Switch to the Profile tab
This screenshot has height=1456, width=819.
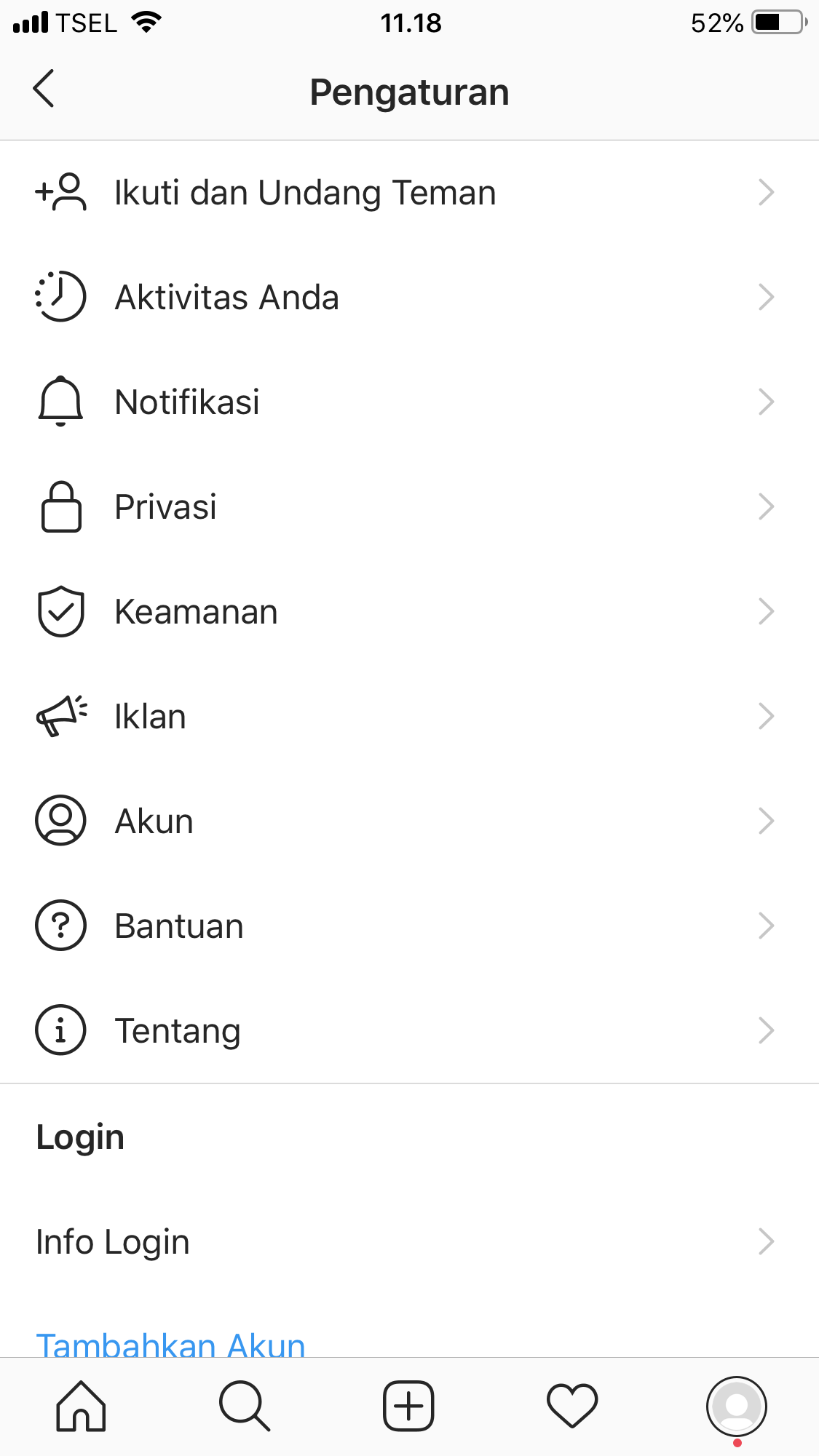736,1406
